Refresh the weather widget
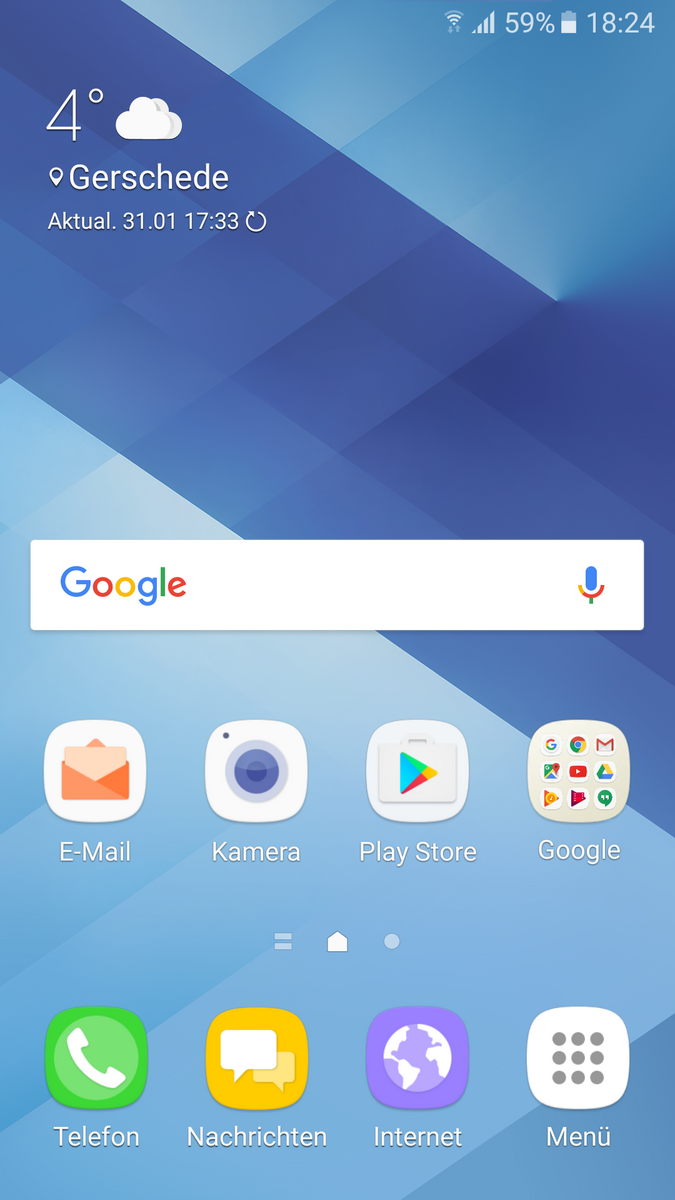 click(x=256, y=222)
